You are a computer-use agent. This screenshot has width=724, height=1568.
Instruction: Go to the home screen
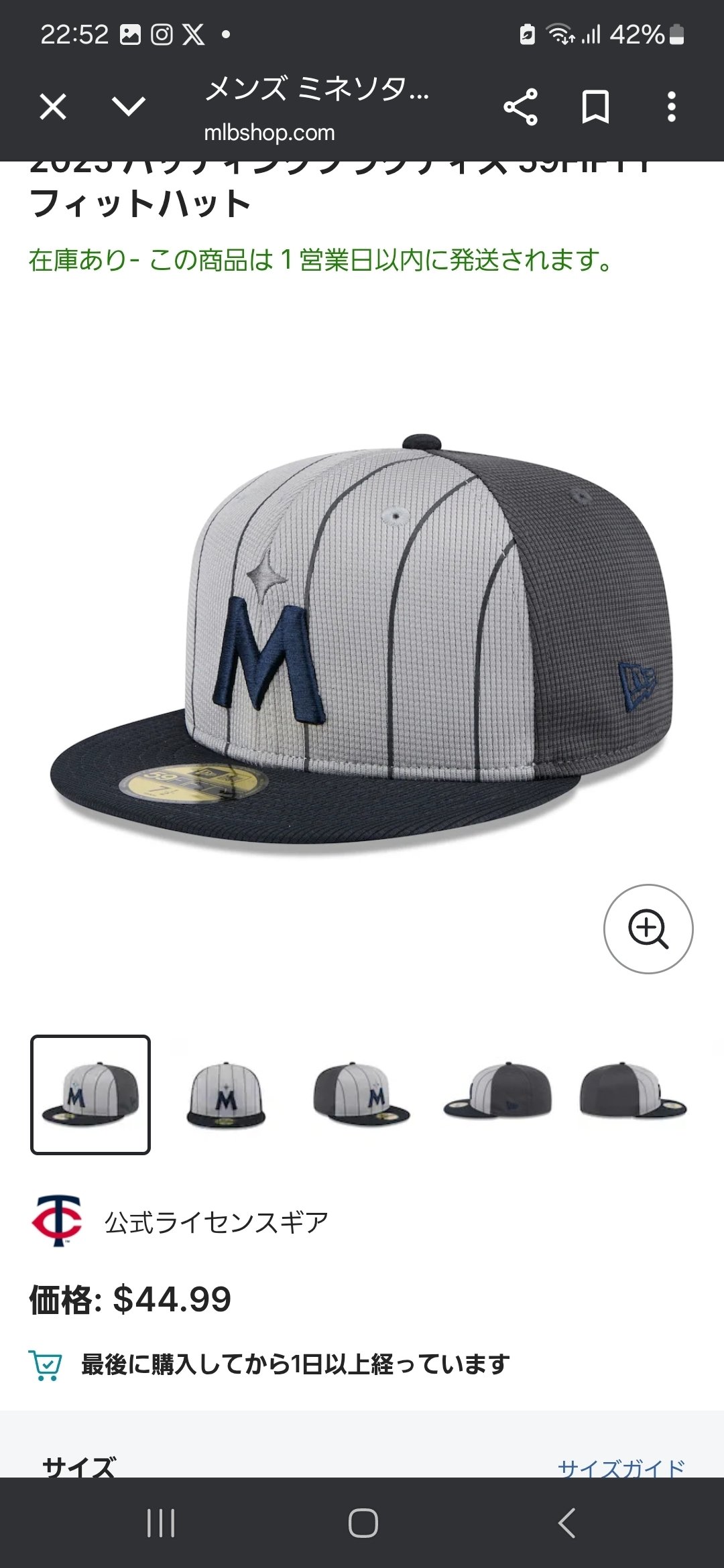click(x=363, y=1523)
